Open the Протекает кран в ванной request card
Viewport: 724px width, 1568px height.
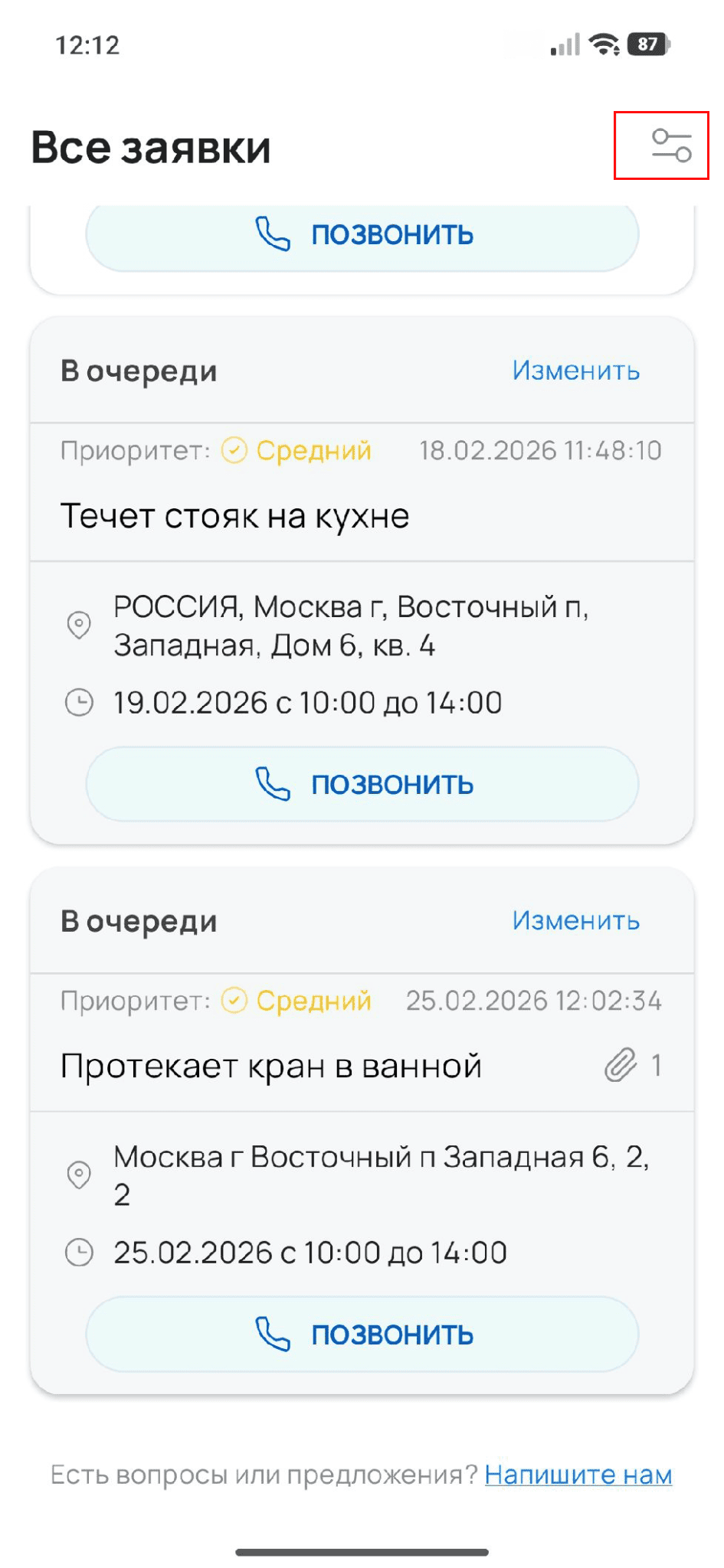pos(271,1066)
